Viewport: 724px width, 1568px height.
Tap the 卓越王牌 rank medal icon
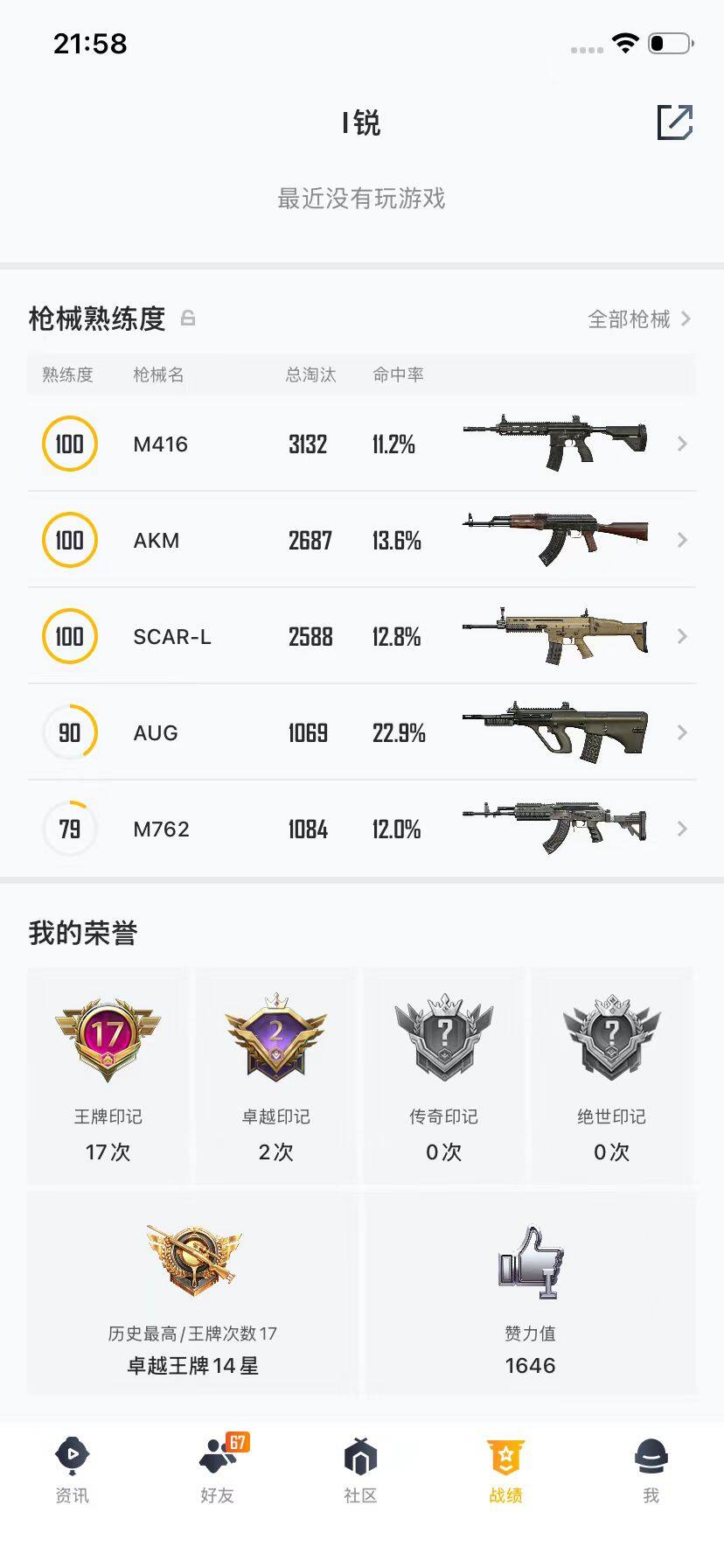[191, 1260]
